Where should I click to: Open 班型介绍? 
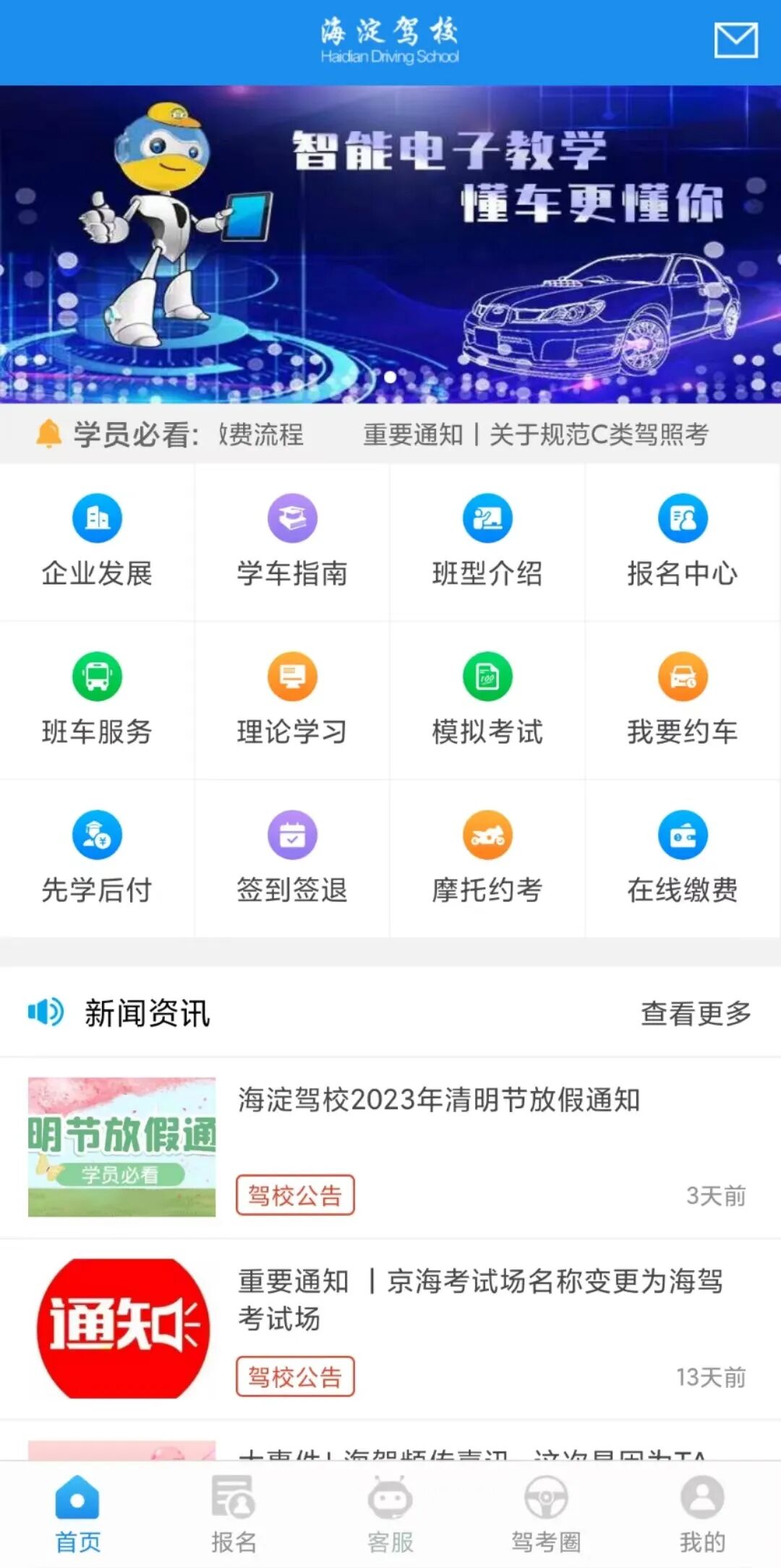[x=487, y=541]
